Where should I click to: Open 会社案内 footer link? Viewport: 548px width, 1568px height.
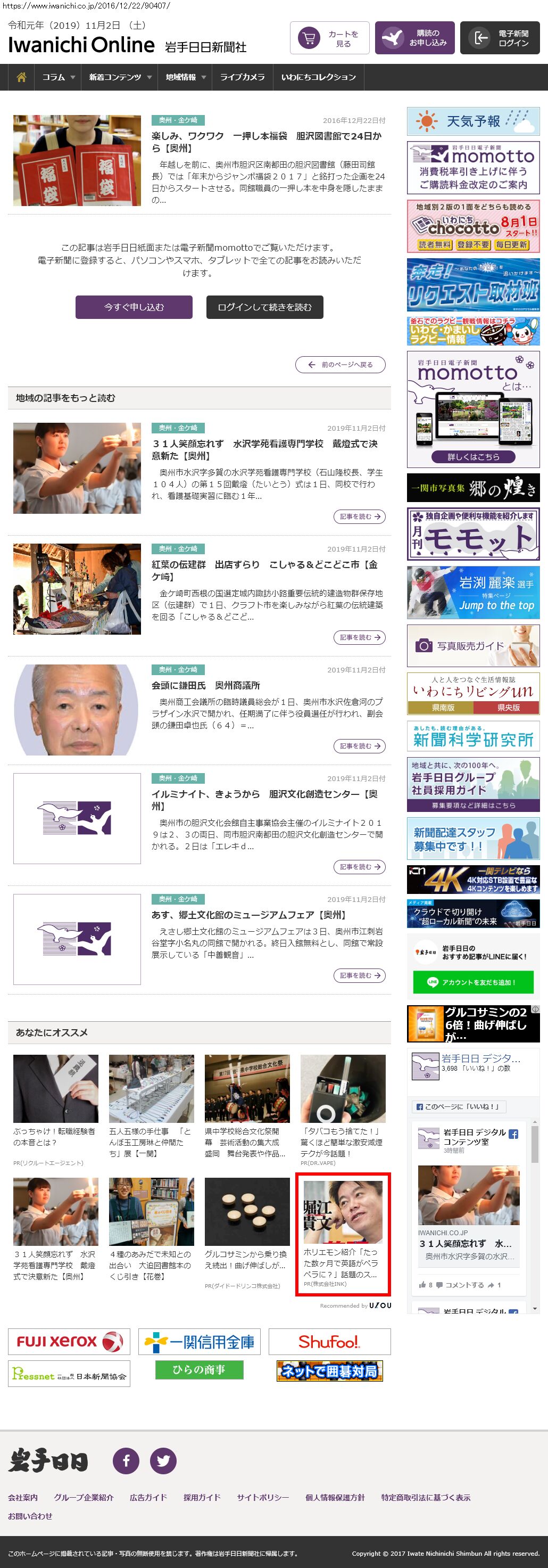point(22,1497)
